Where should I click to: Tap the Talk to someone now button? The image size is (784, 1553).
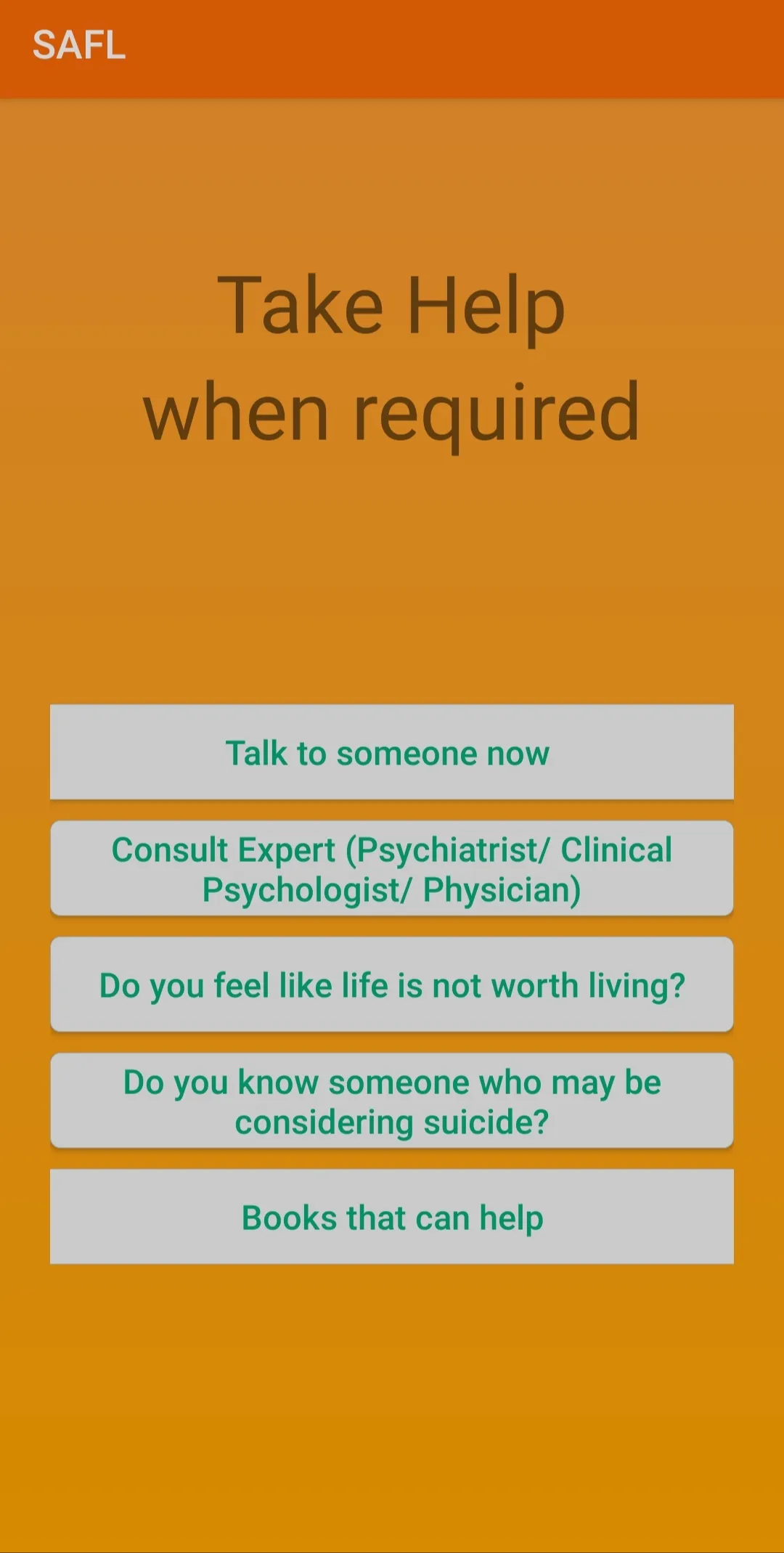pyautogui.click(x=392, y=752)
